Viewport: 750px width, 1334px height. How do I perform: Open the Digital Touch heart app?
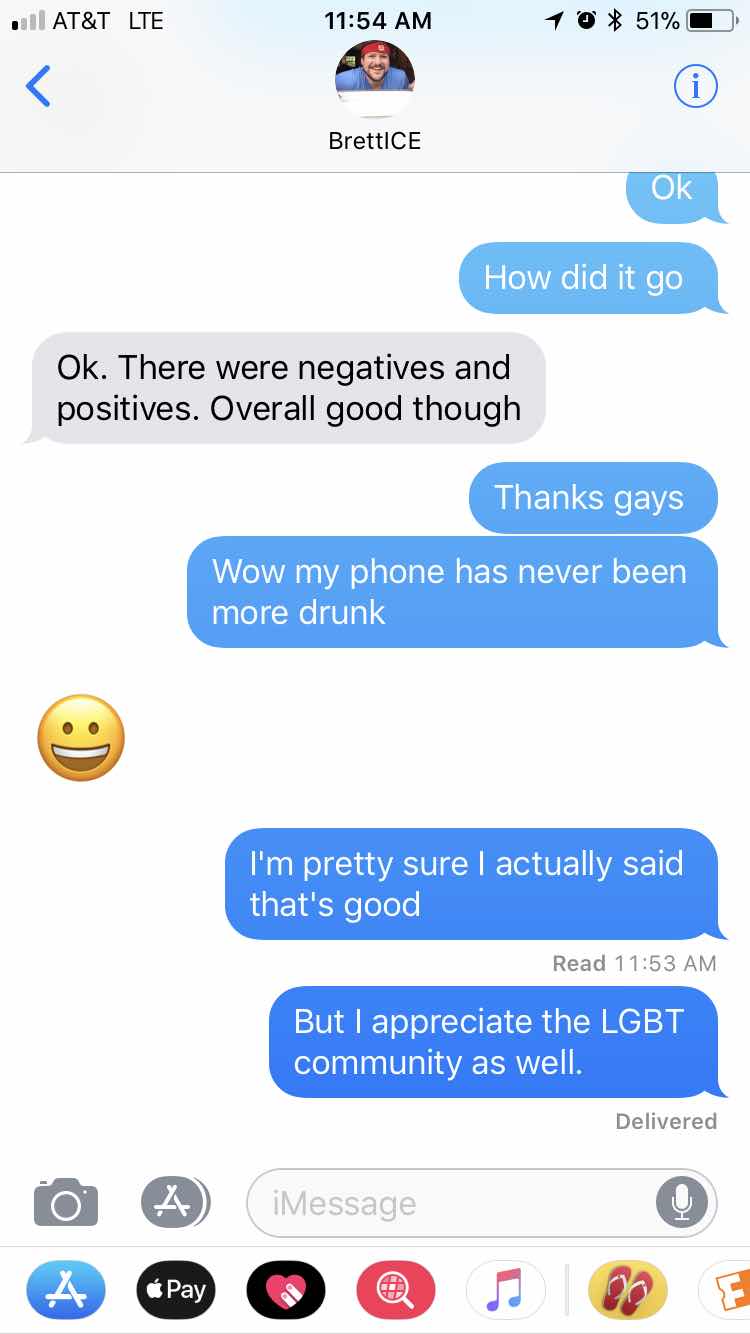286,1290
